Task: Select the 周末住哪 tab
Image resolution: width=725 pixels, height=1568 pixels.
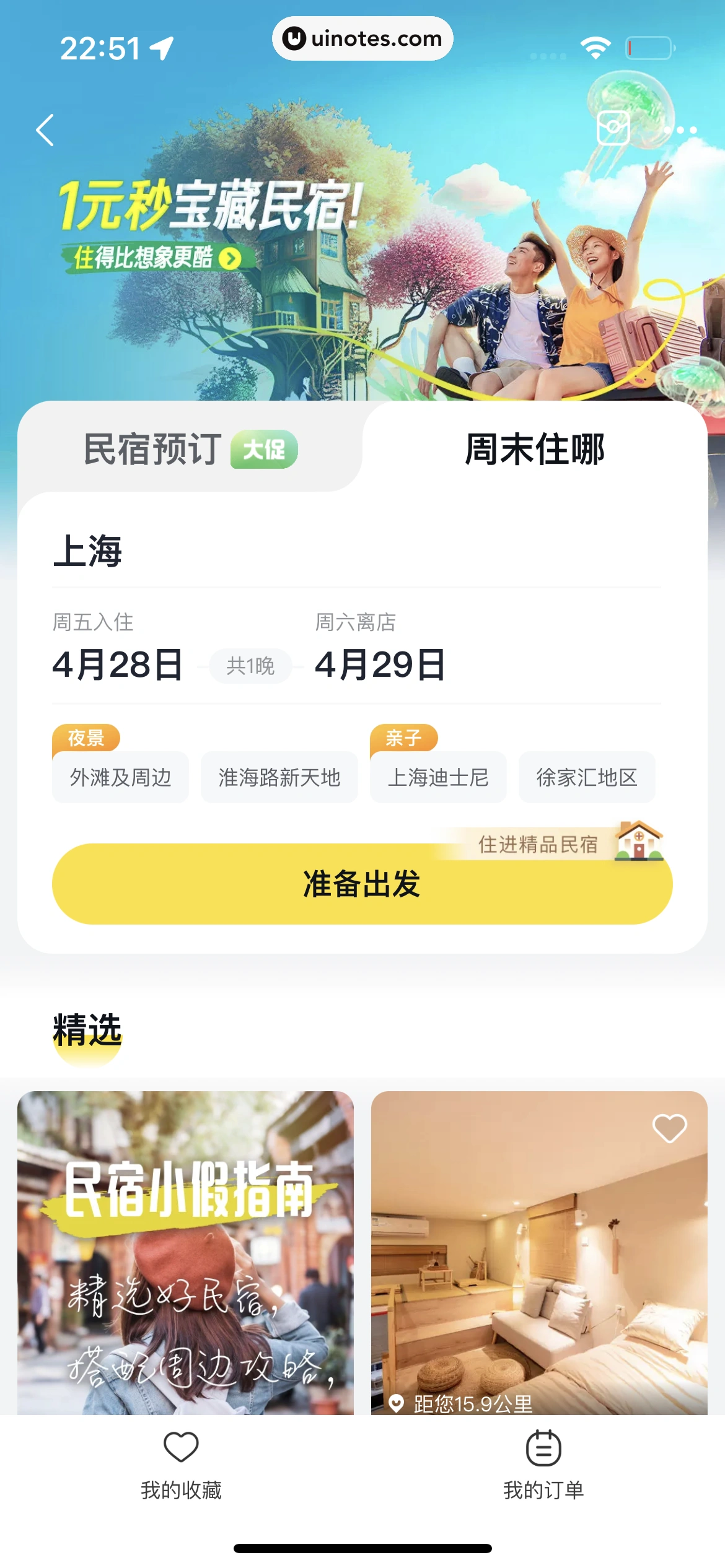Action: pos(534,449)
